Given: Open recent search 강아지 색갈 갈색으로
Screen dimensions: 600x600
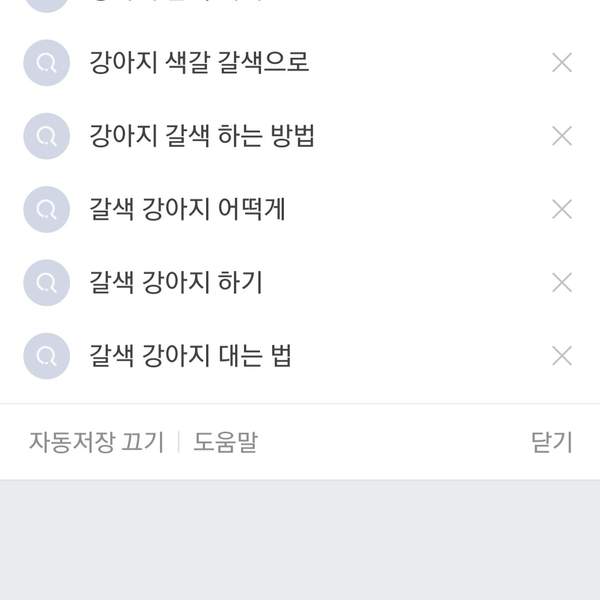Looking at the screenshot, I should point(199,63).
